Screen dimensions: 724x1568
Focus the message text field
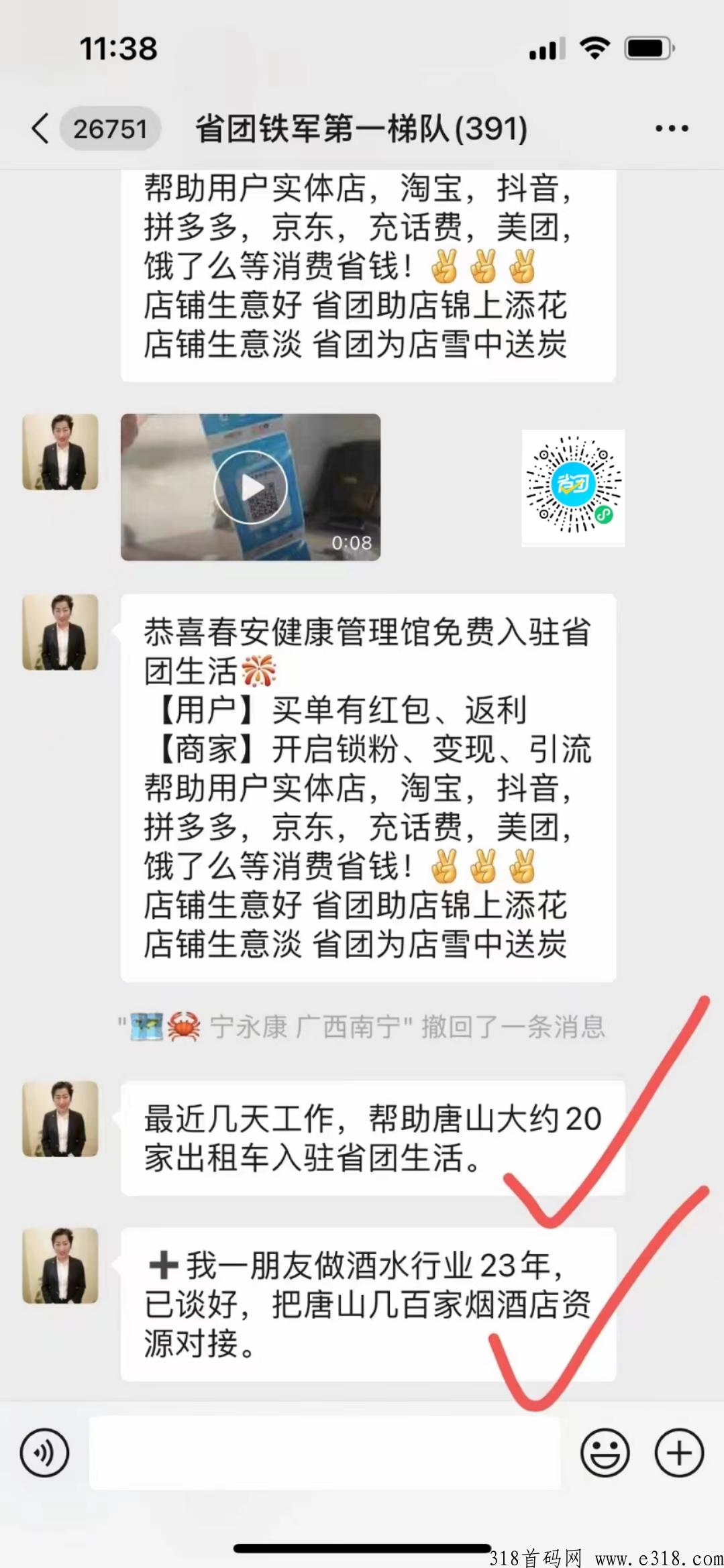(325, 1453)
